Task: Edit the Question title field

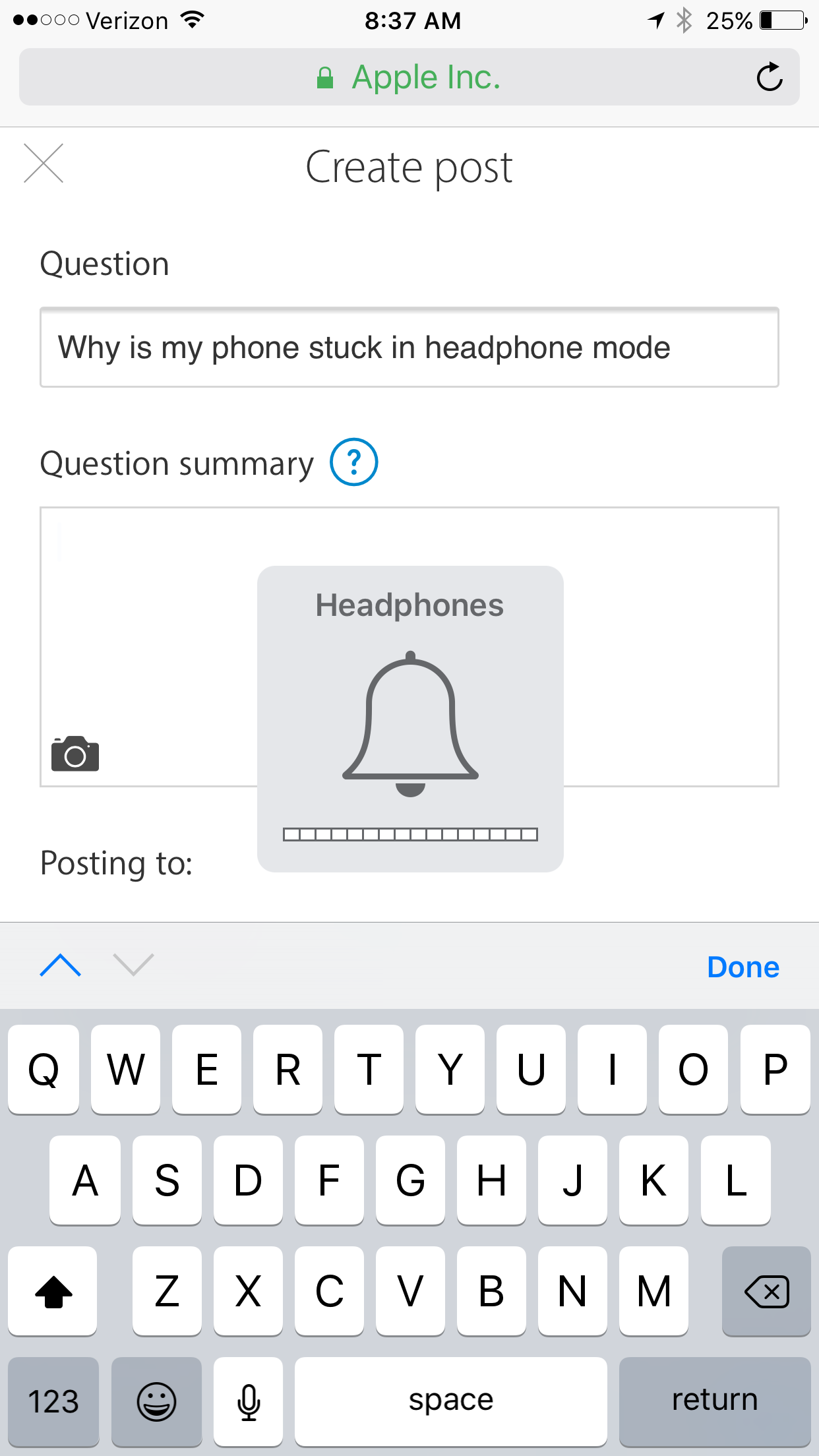Action: click(409, 348)
